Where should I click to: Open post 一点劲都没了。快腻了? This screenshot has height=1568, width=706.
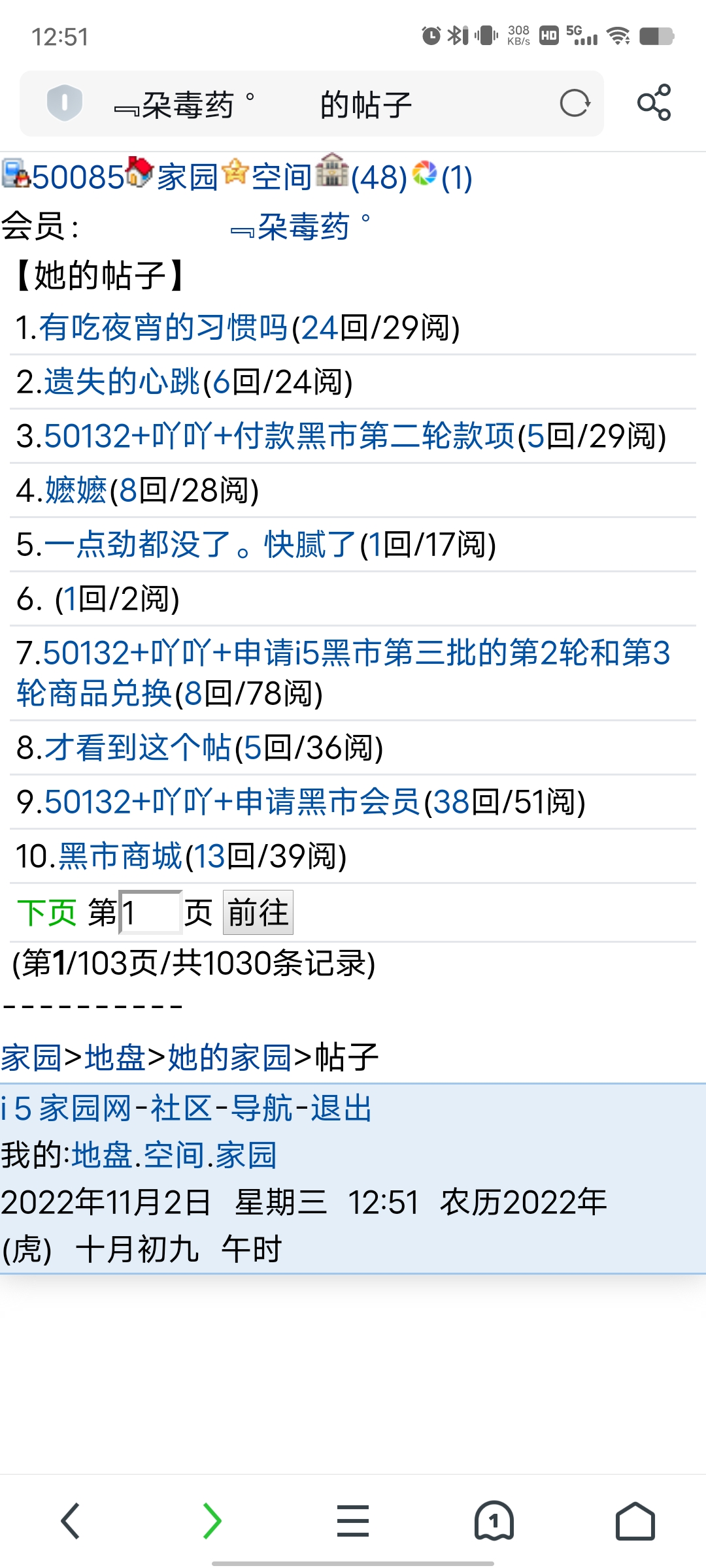199,544
